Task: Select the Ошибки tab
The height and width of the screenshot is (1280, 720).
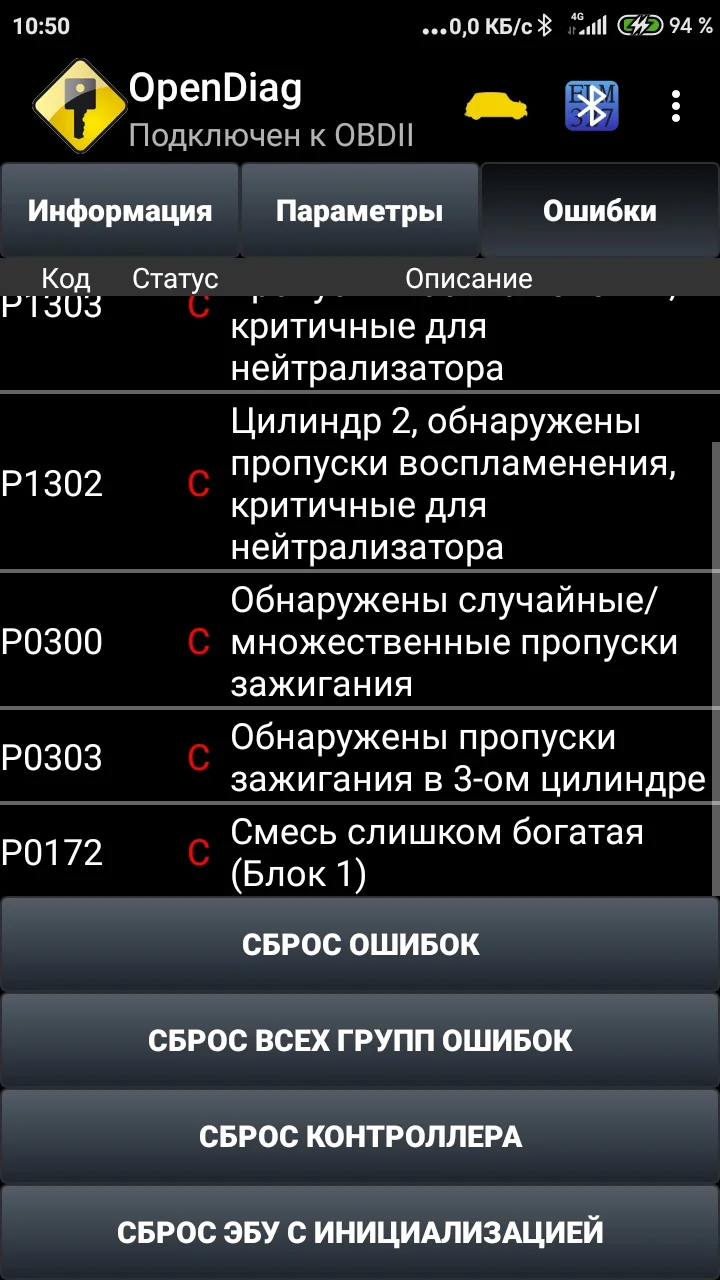Action: pos(600,211)
